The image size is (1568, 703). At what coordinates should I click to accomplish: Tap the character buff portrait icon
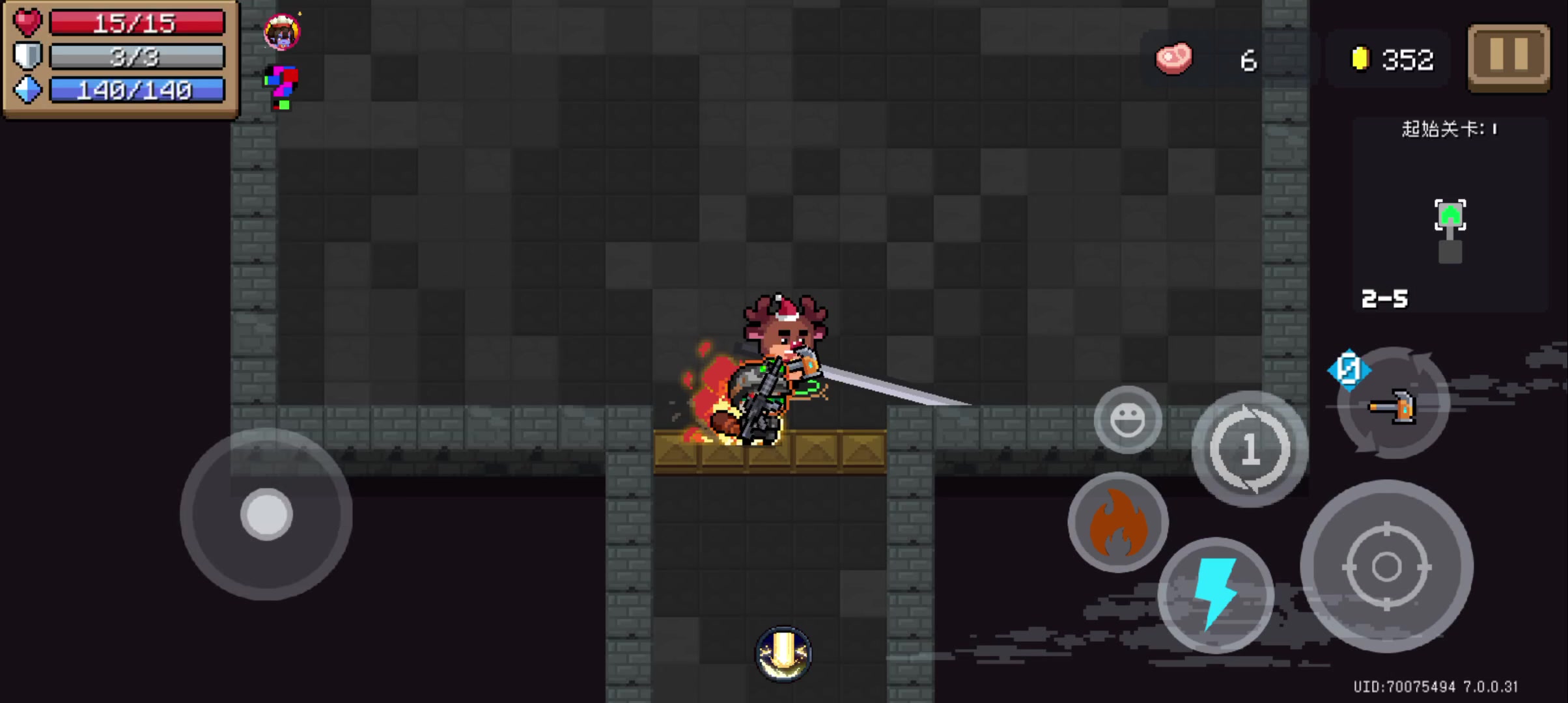pyautogui.click(x=282, y=31)
